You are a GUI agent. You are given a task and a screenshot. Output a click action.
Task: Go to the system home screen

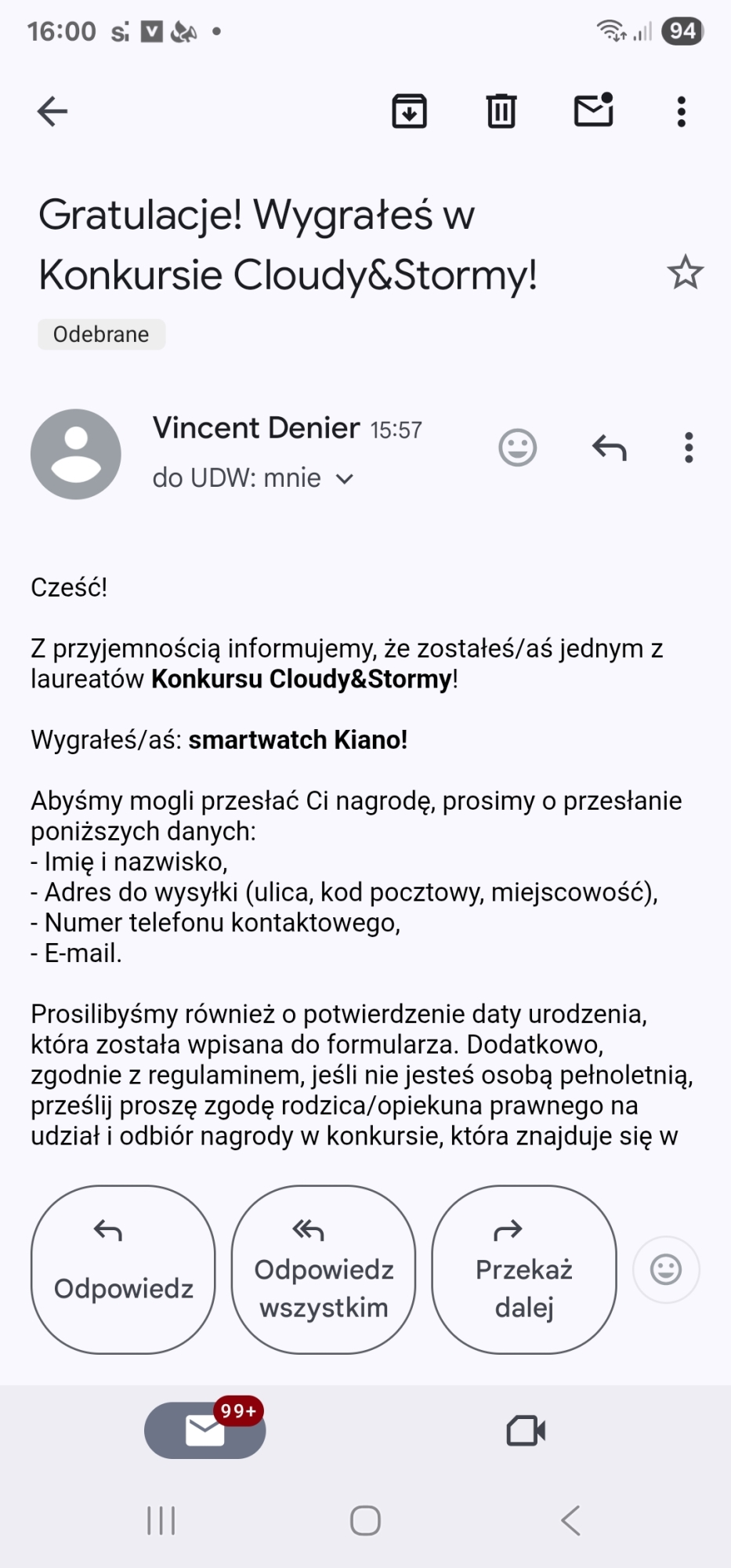tap(365, 1521)
